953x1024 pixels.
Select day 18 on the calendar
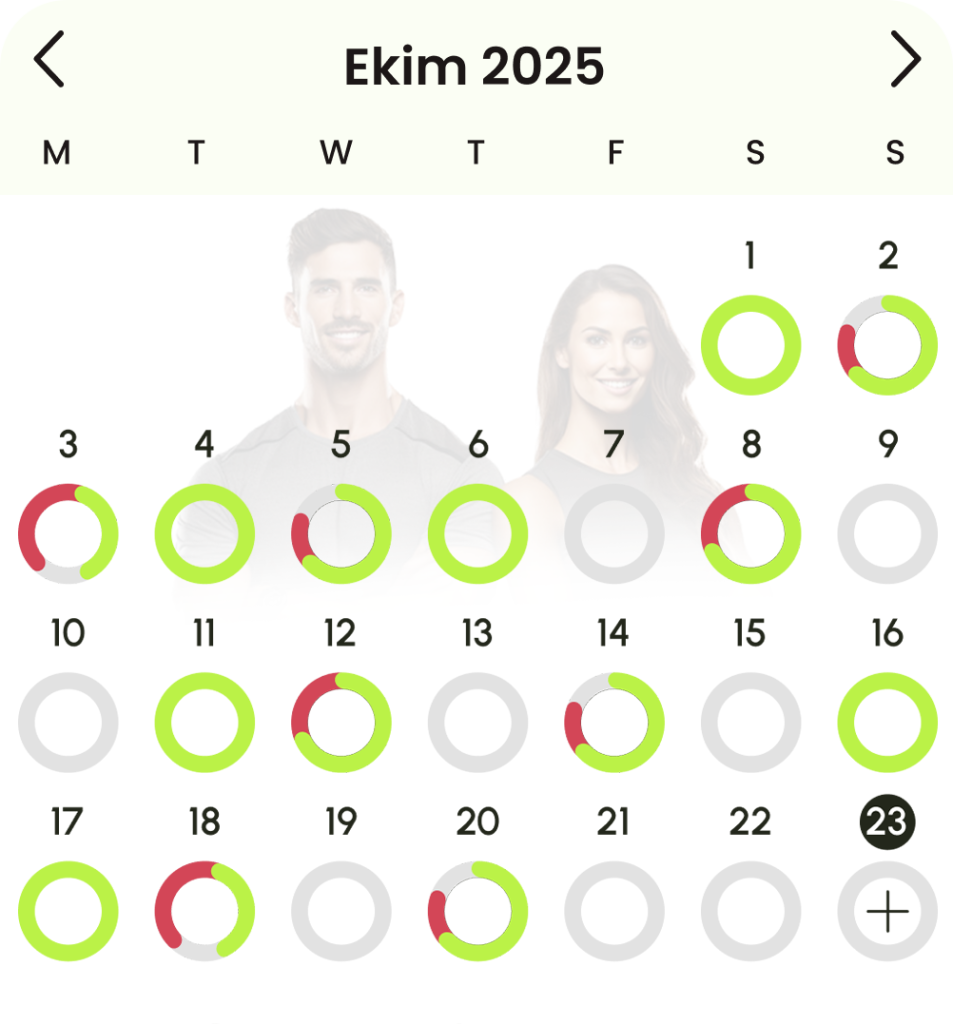tap(204, 912)
